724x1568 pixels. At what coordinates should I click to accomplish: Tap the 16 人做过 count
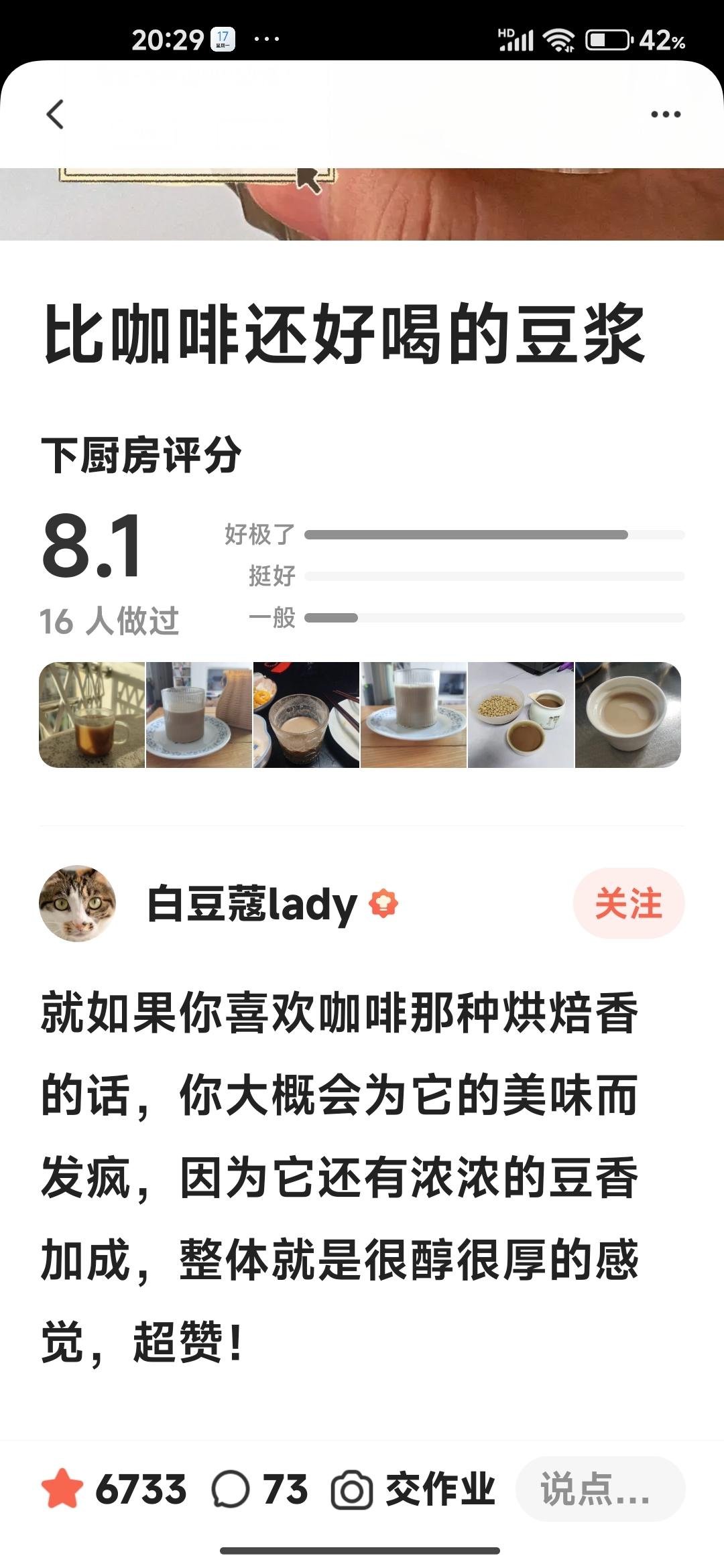point(111,621)
